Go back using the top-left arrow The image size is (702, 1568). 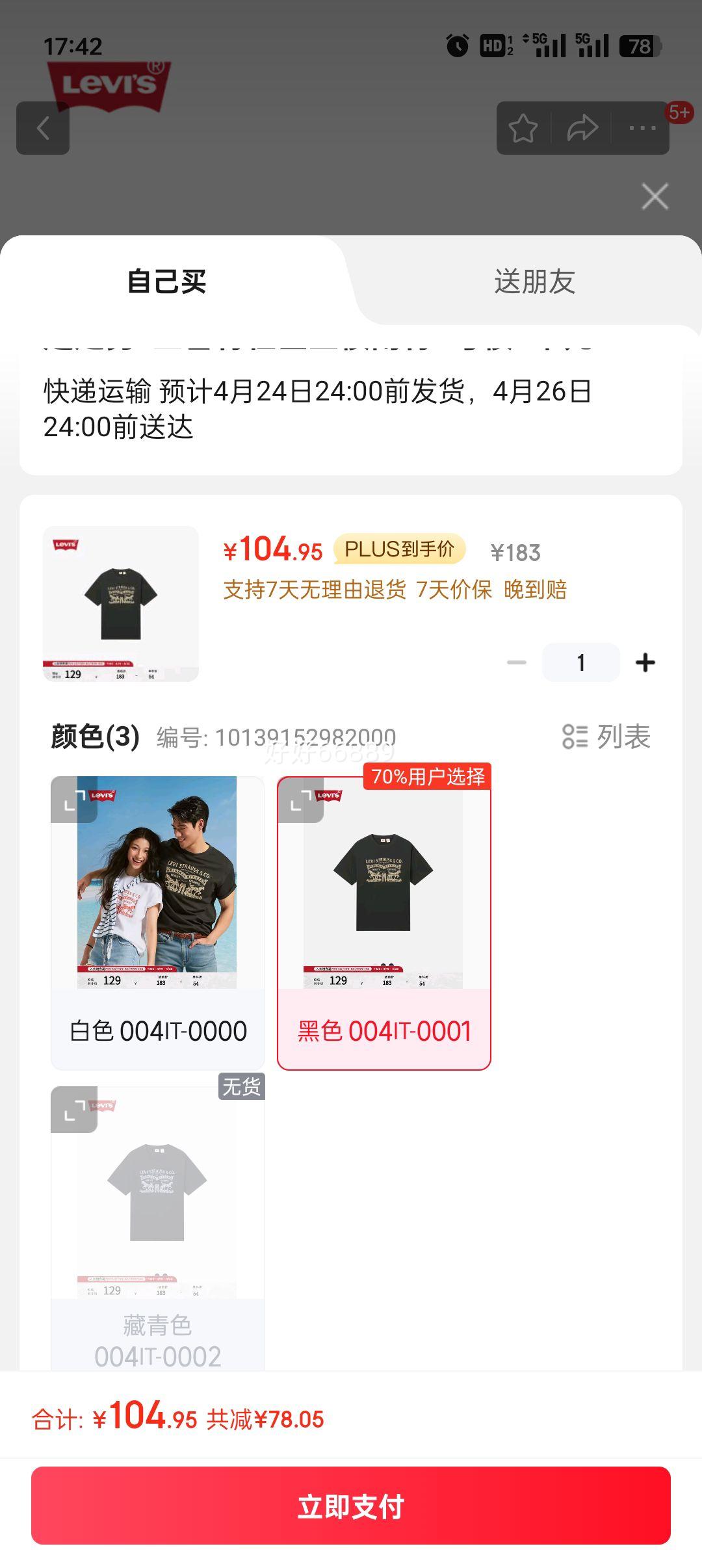43,128
